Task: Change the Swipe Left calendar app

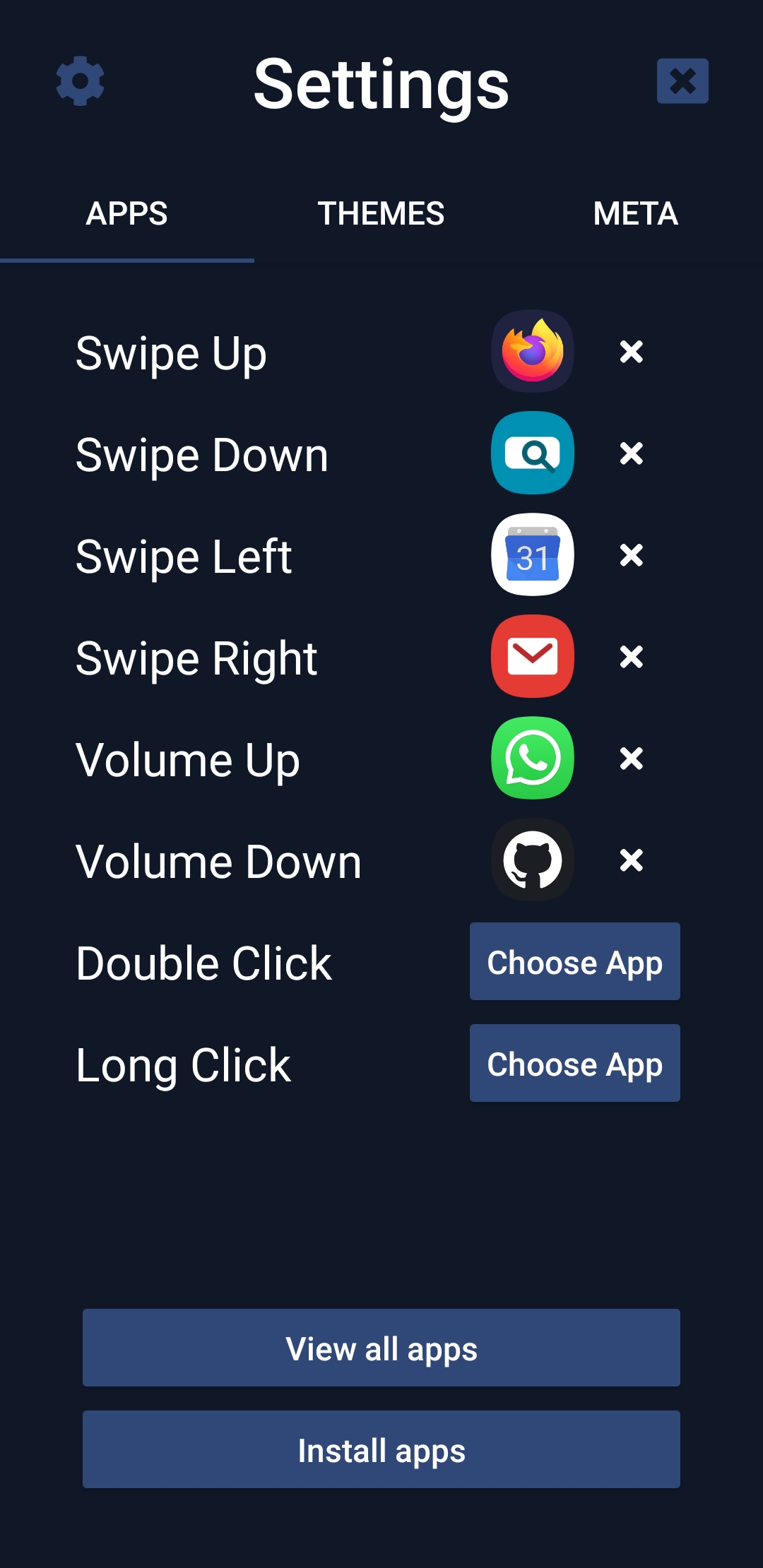Action: (x=533, y=554)
